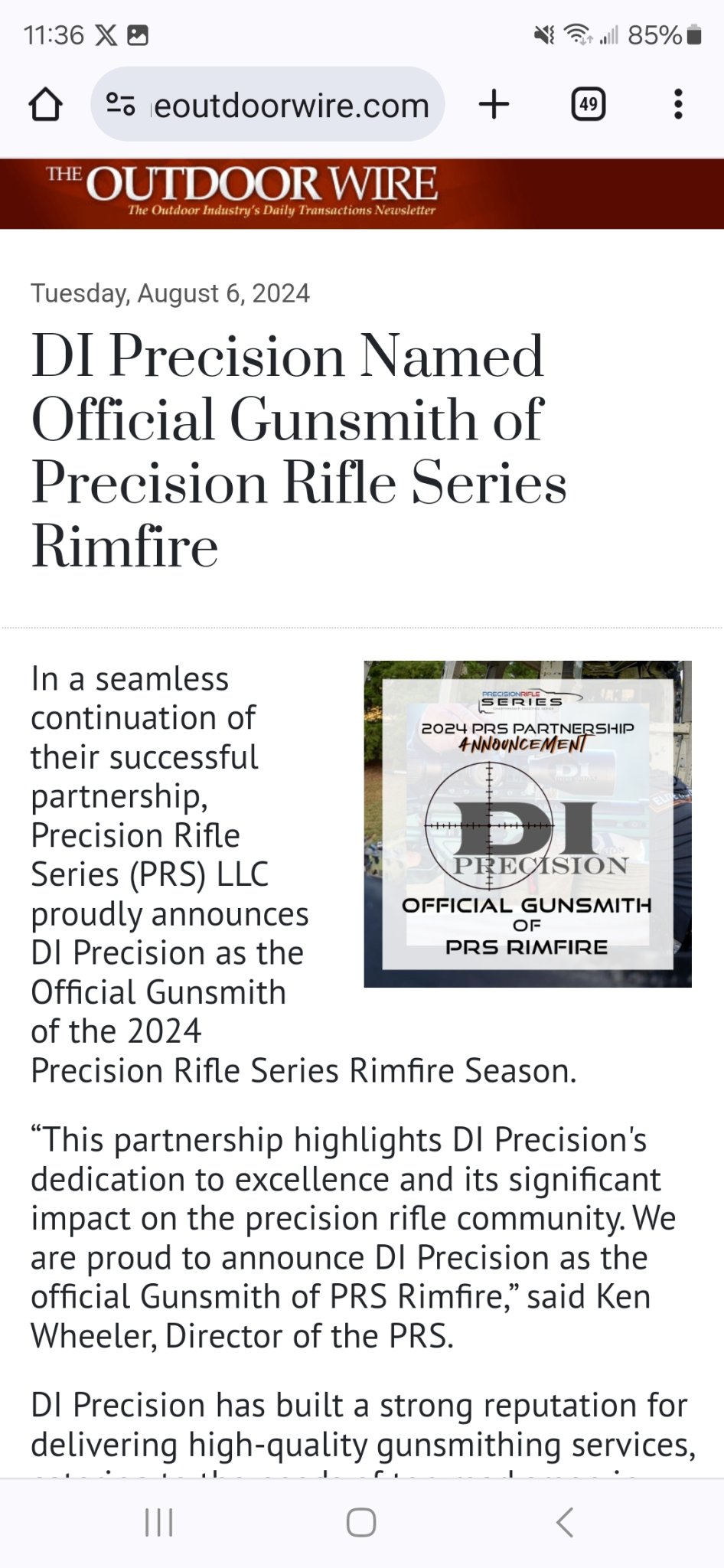This screenshot has height=1568, width=724.
Task: Open the browser overflow menu
Action: [x=678, y=104]
